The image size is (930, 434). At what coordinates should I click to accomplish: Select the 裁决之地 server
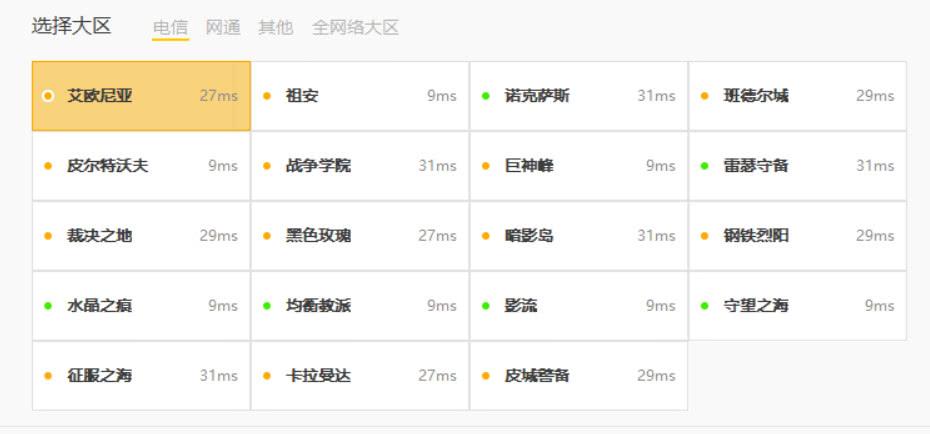pos(141,236)
